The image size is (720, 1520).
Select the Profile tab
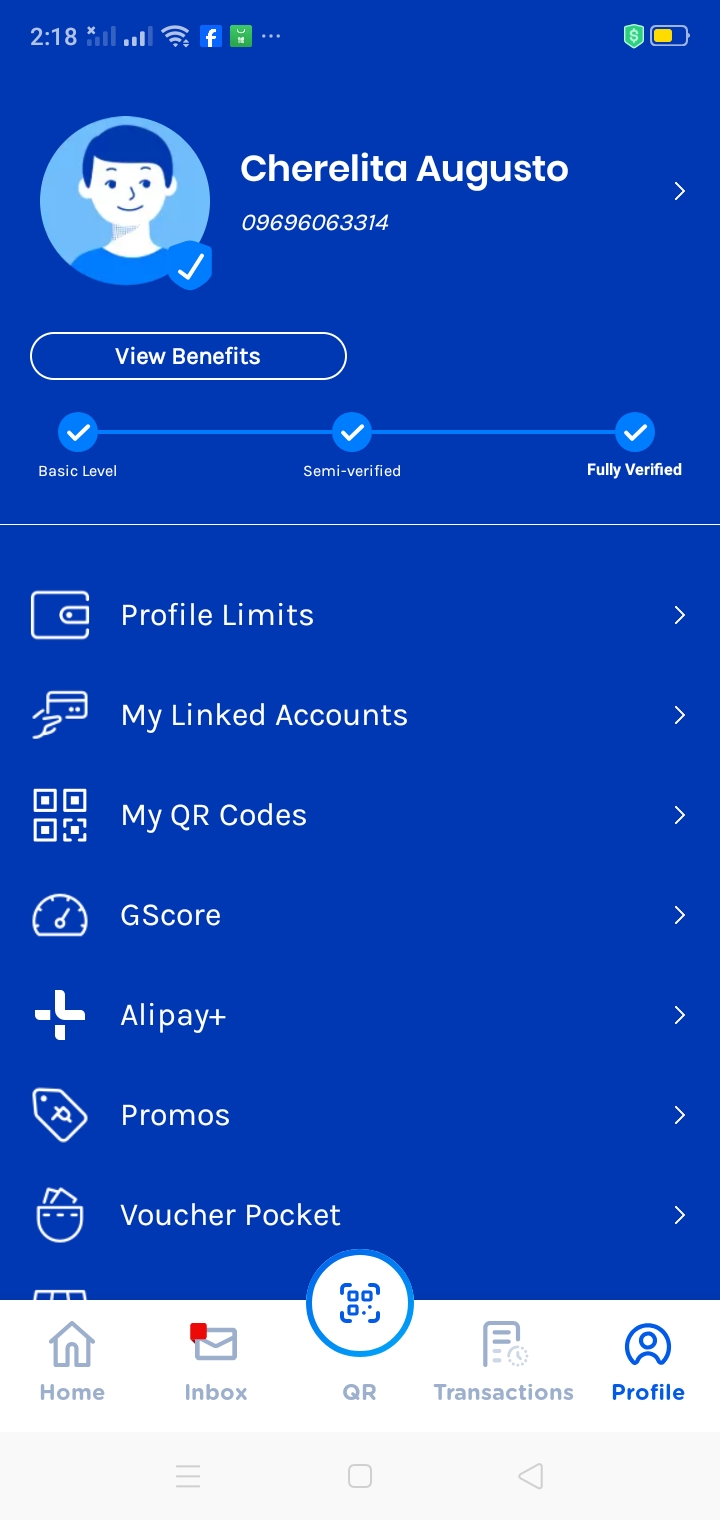[x=648, y=1362]
